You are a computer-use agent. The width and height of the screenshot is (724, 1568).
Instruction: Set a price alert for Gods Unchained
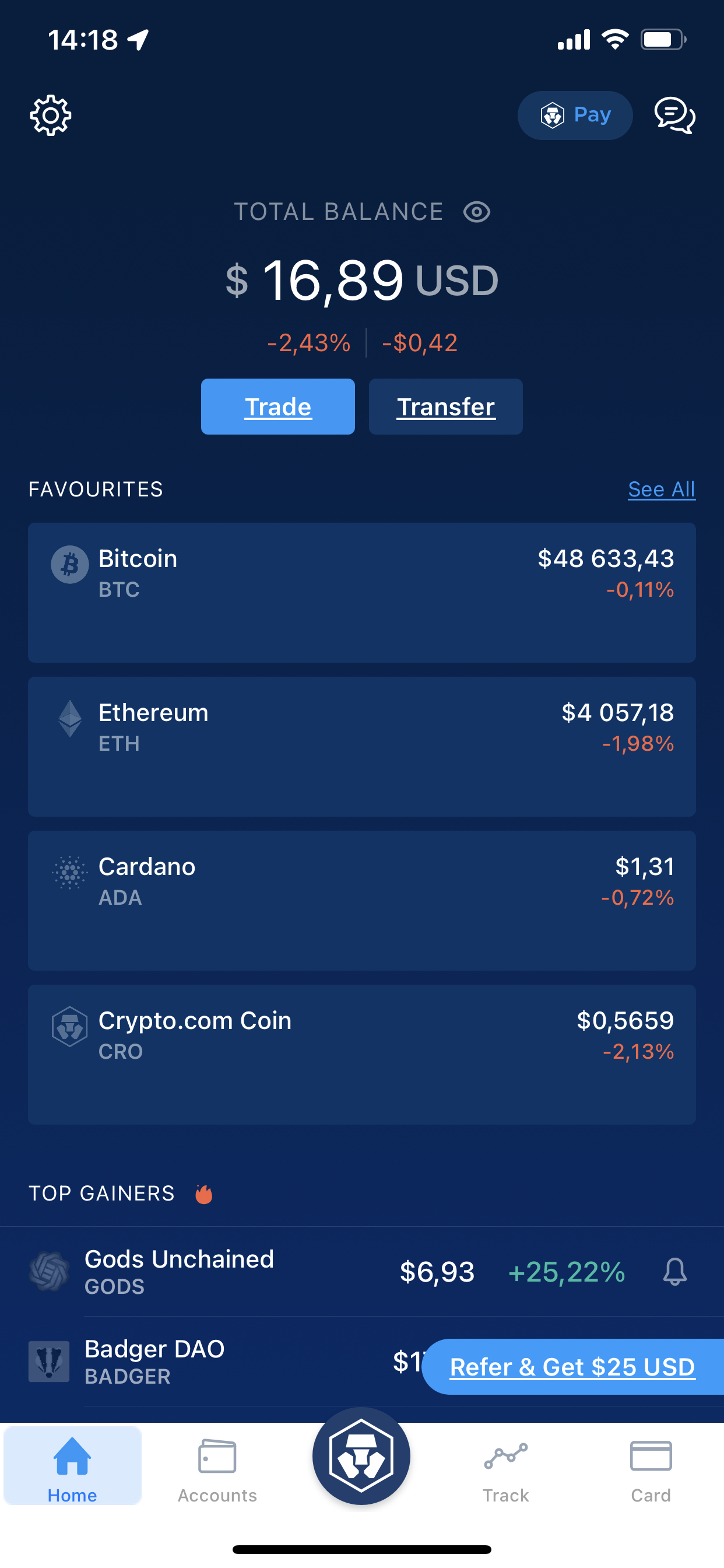[x=674, y=1272]
